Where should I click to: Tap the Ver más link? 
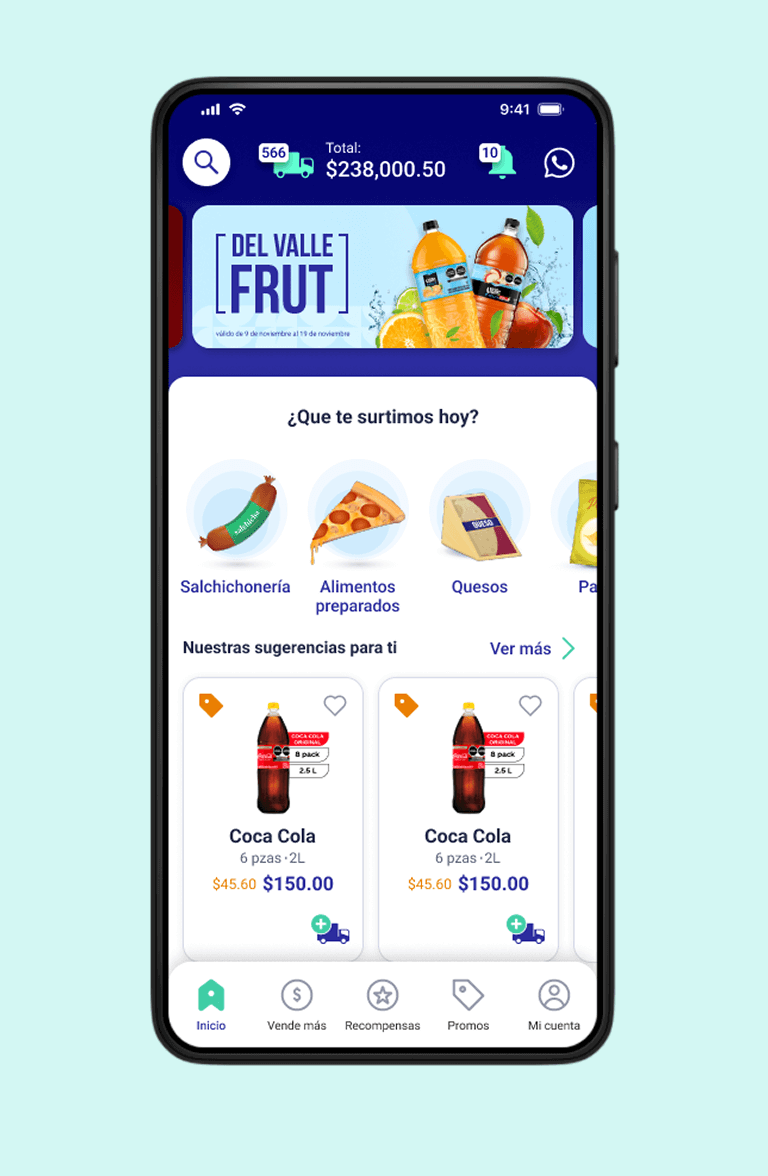click(521, 648)
